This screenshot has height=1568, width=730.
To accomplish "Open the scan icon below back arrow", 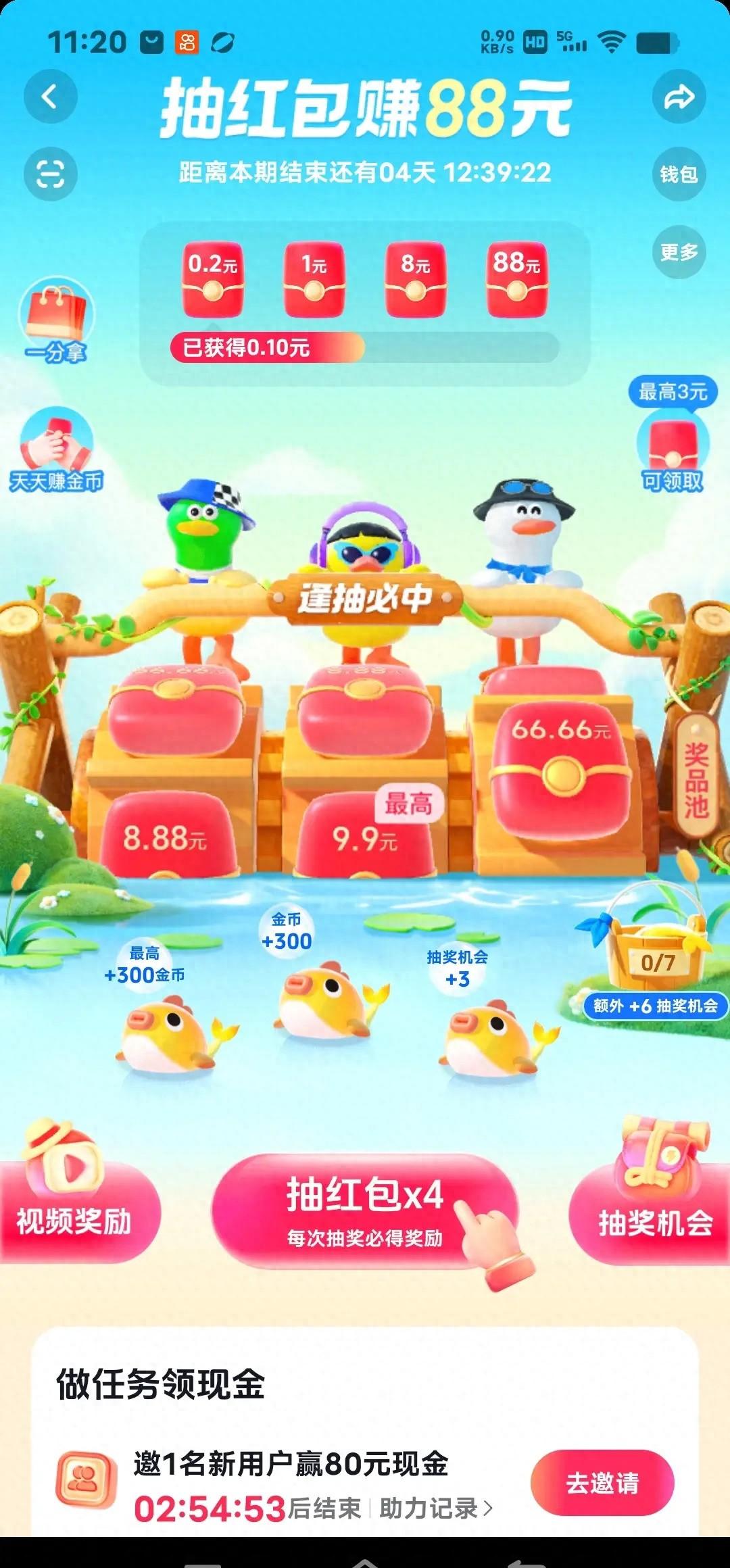I will 51,174.
